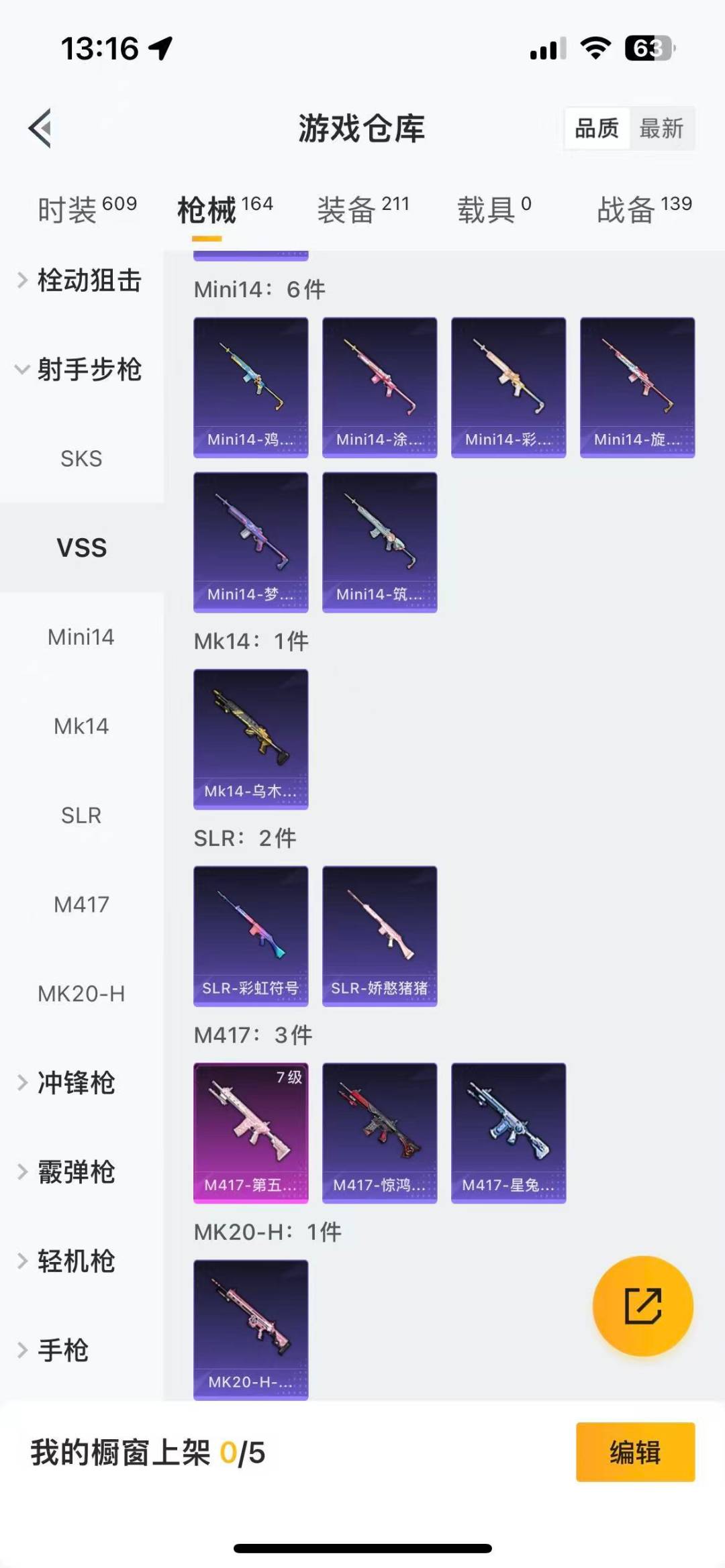This screenshot has height=1568, width=725.
Task: Switch to the 装备 tab
Action: 363,210
